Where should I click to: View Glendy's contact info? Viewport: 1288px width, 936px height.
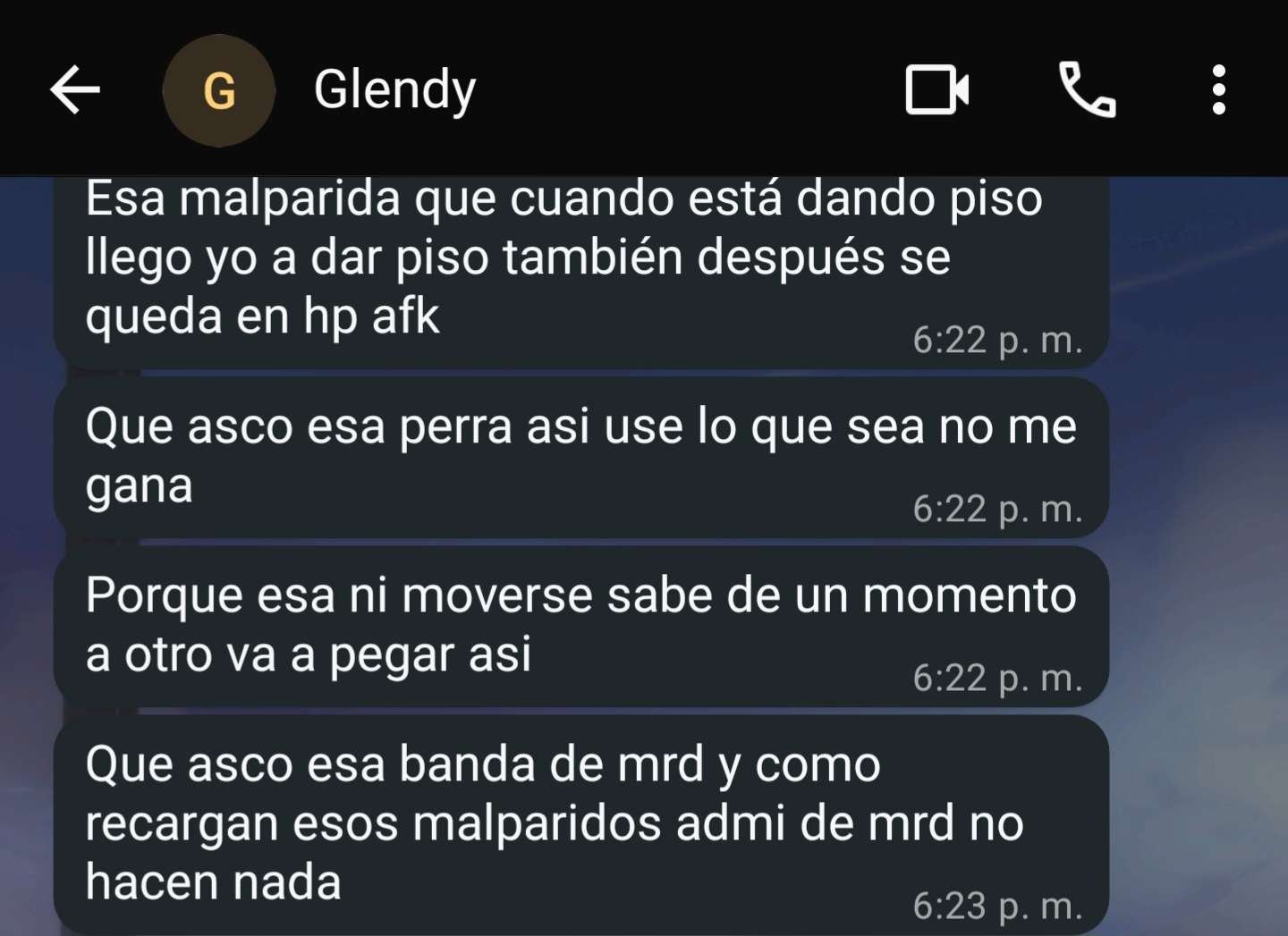(x=395, y=90)
